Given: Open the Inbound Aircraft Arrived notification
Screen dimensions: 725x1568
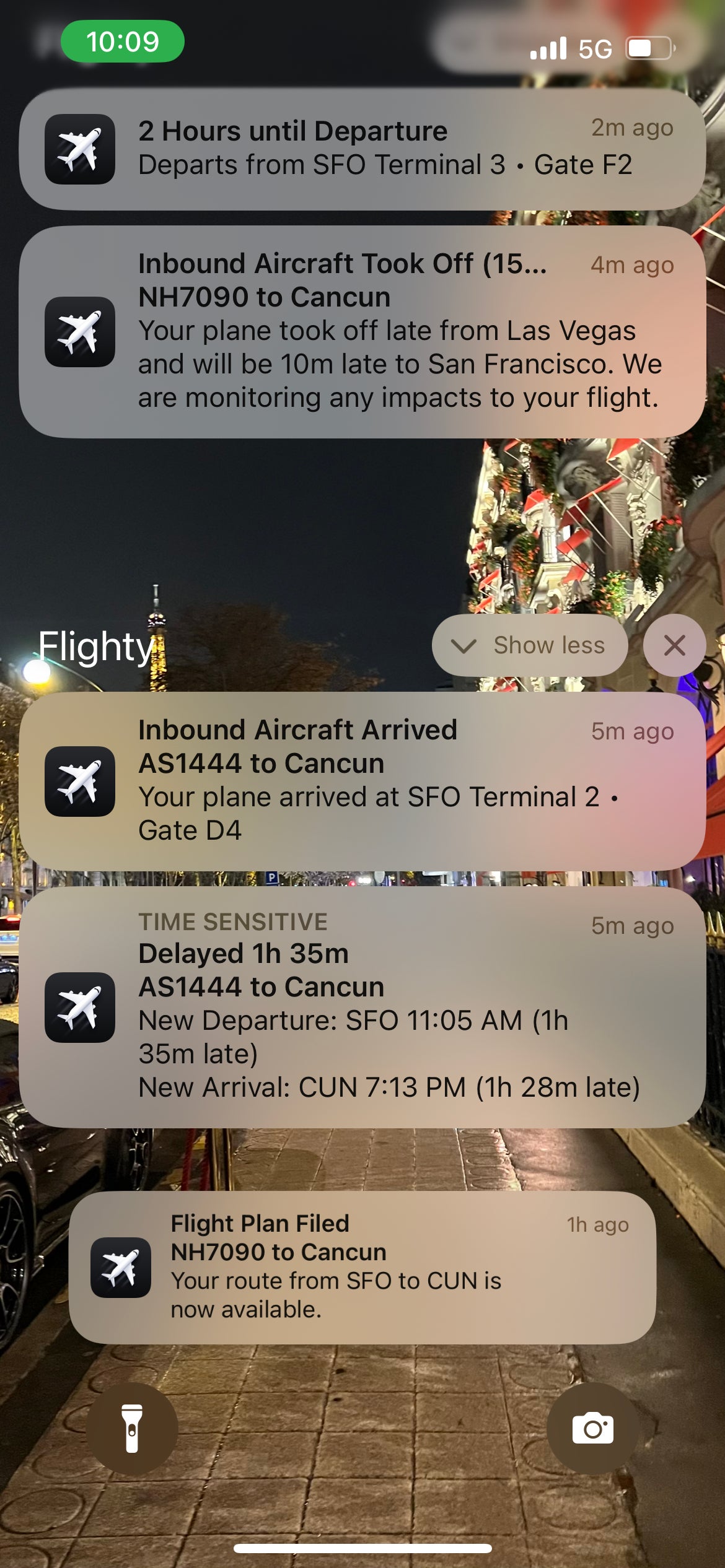Looking at the screenshot, I should 362,781.
